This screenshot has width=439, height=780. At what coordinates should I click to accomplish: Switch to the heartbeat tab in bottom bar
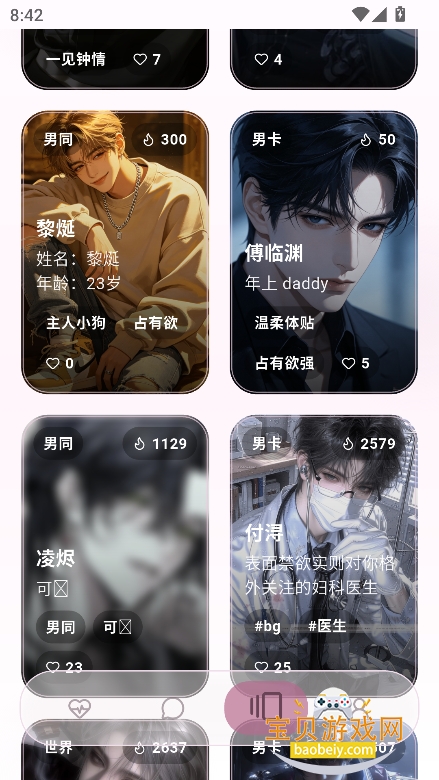(80, 708)
